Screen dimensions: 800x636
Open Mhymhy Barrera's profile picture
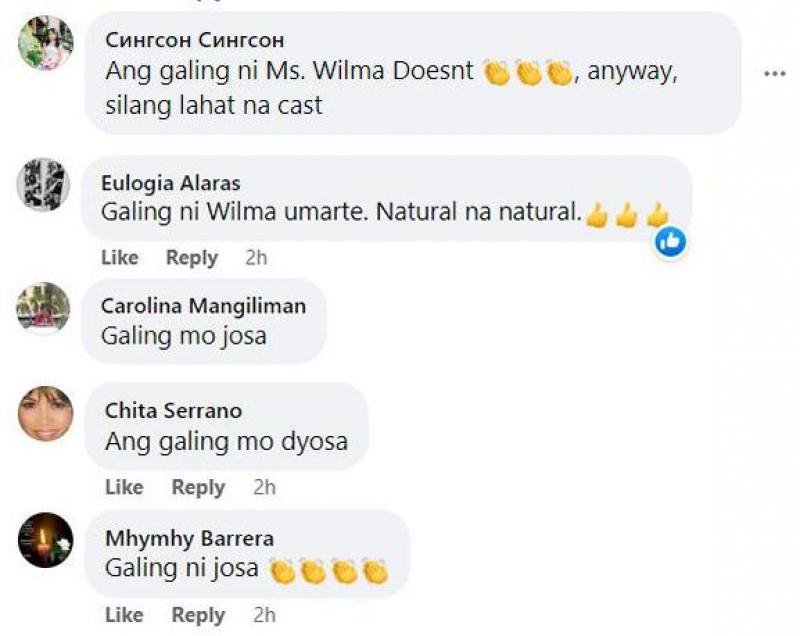[46, 540]
